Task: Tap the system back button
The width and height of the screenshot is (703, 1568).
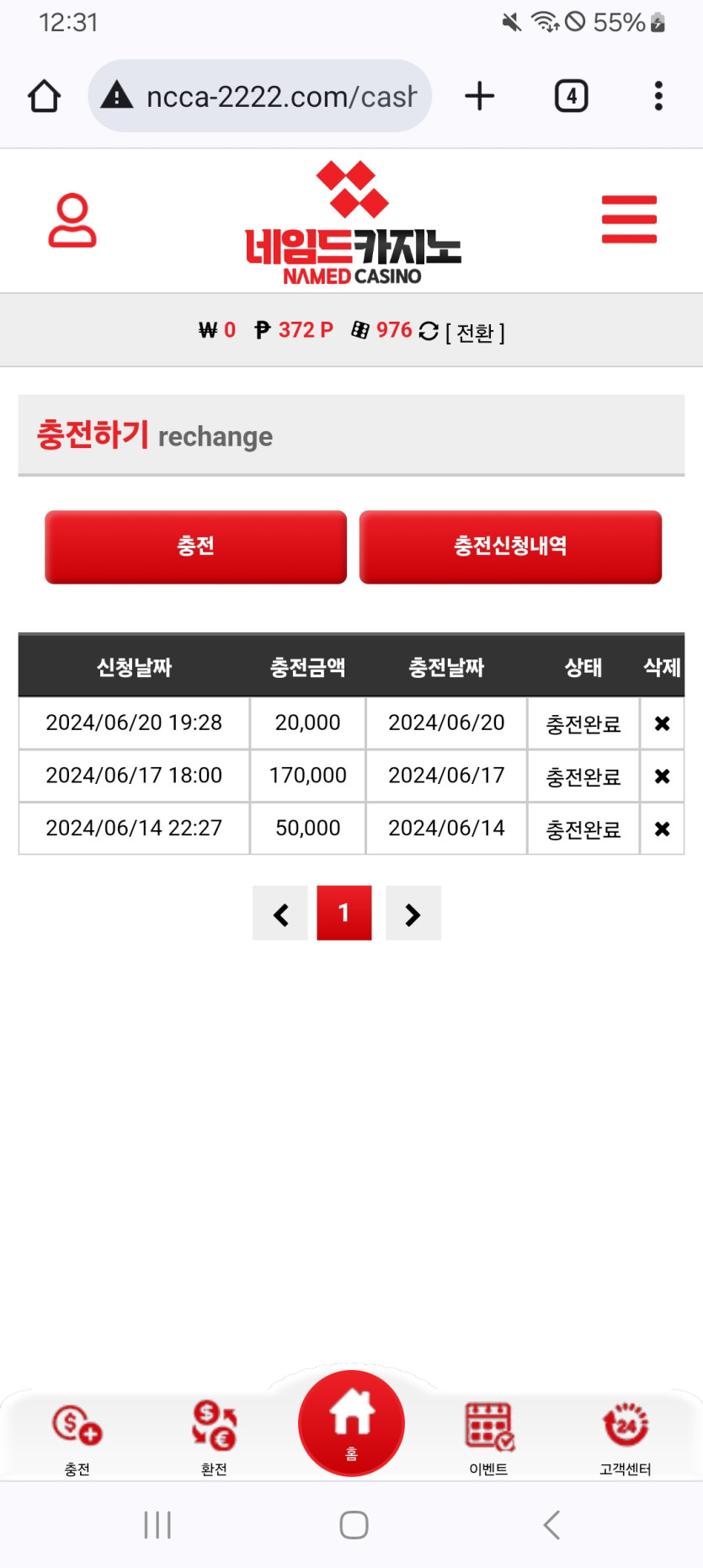Action: tap(551, 1524)
